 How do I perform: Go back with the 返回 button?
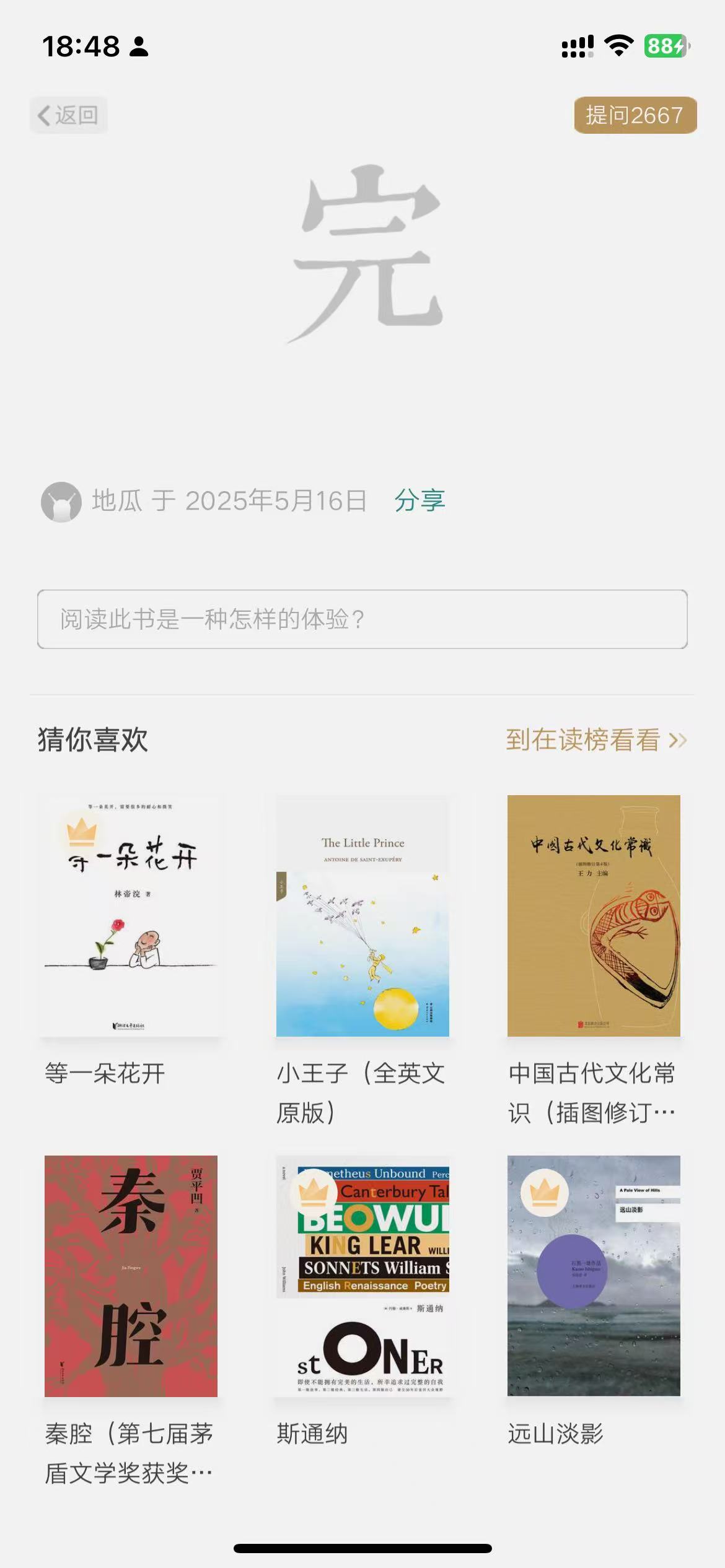(69, 115)
